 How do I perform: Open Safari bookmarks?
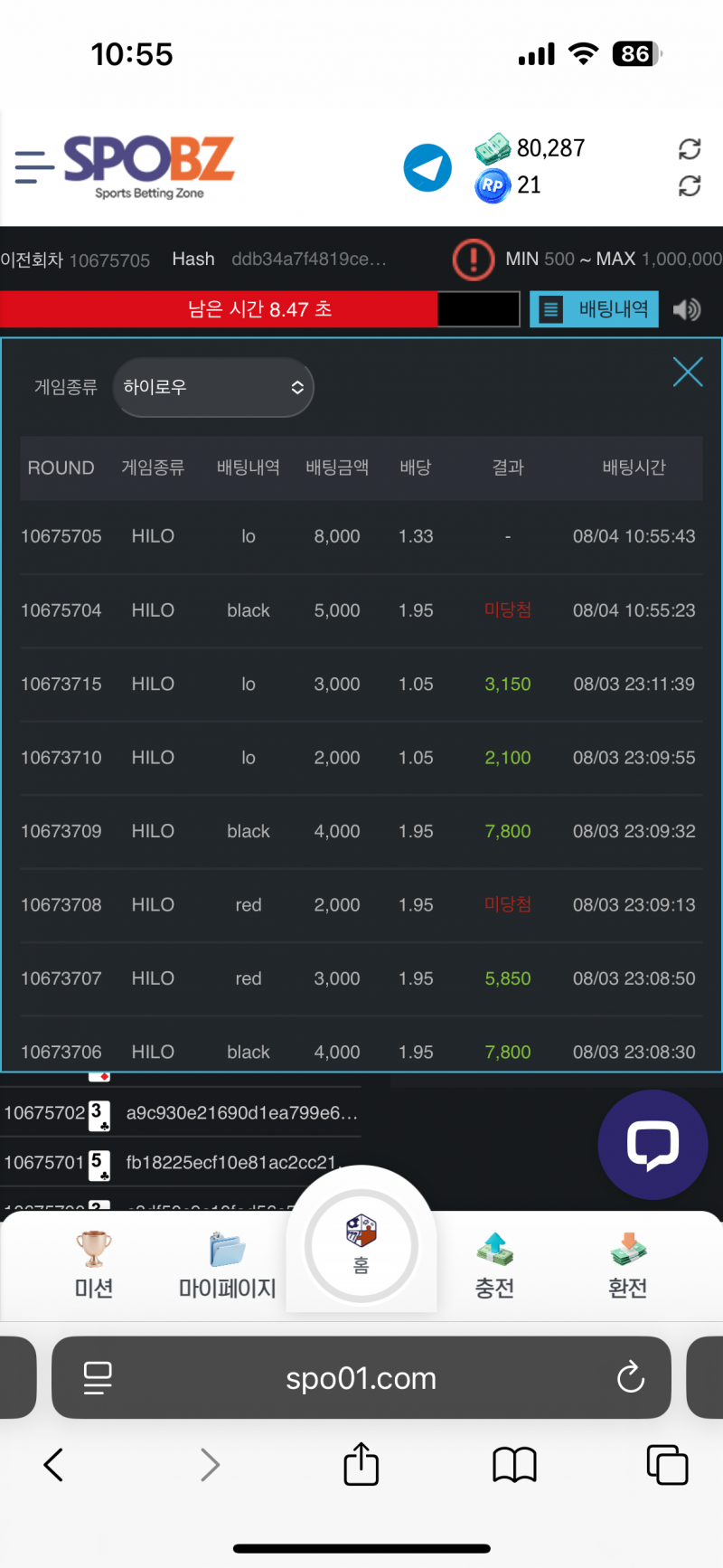point(514,1465)
